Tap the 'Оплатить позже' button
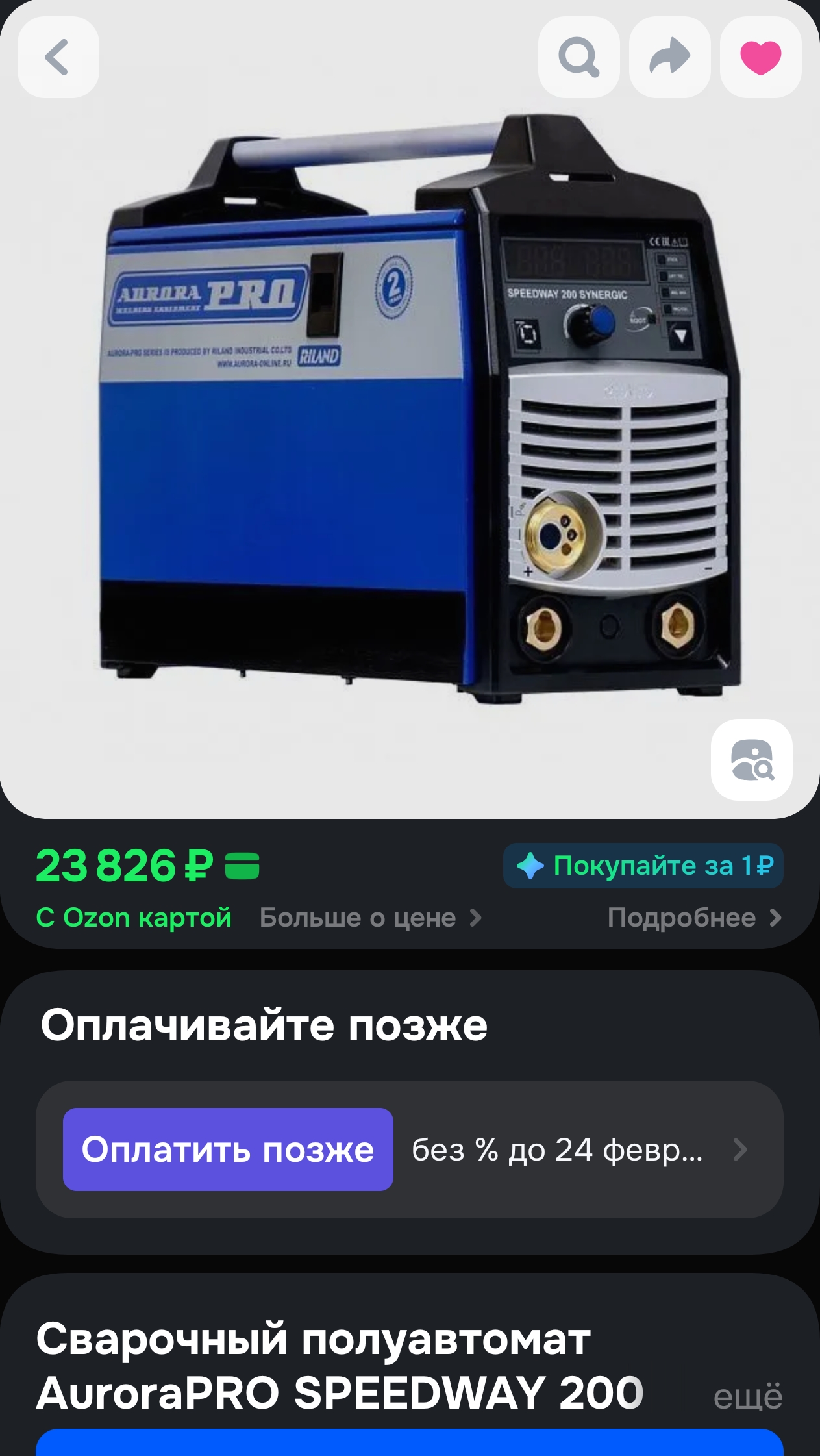The image size is (820, 1456). (228, 1149)
